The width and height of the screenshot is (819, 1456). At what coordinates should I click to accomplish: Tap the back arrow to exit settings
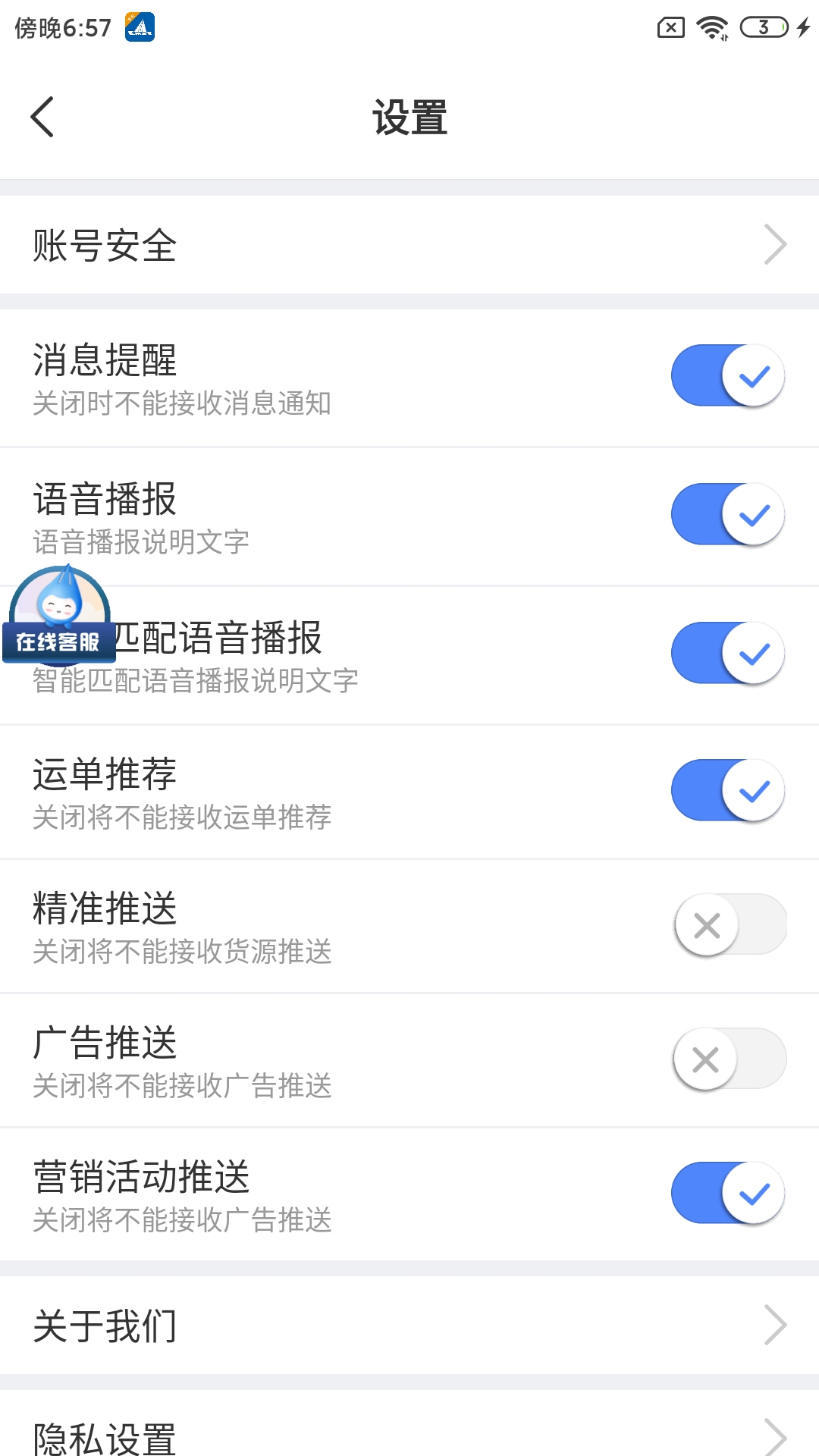[x=42, y=118]
